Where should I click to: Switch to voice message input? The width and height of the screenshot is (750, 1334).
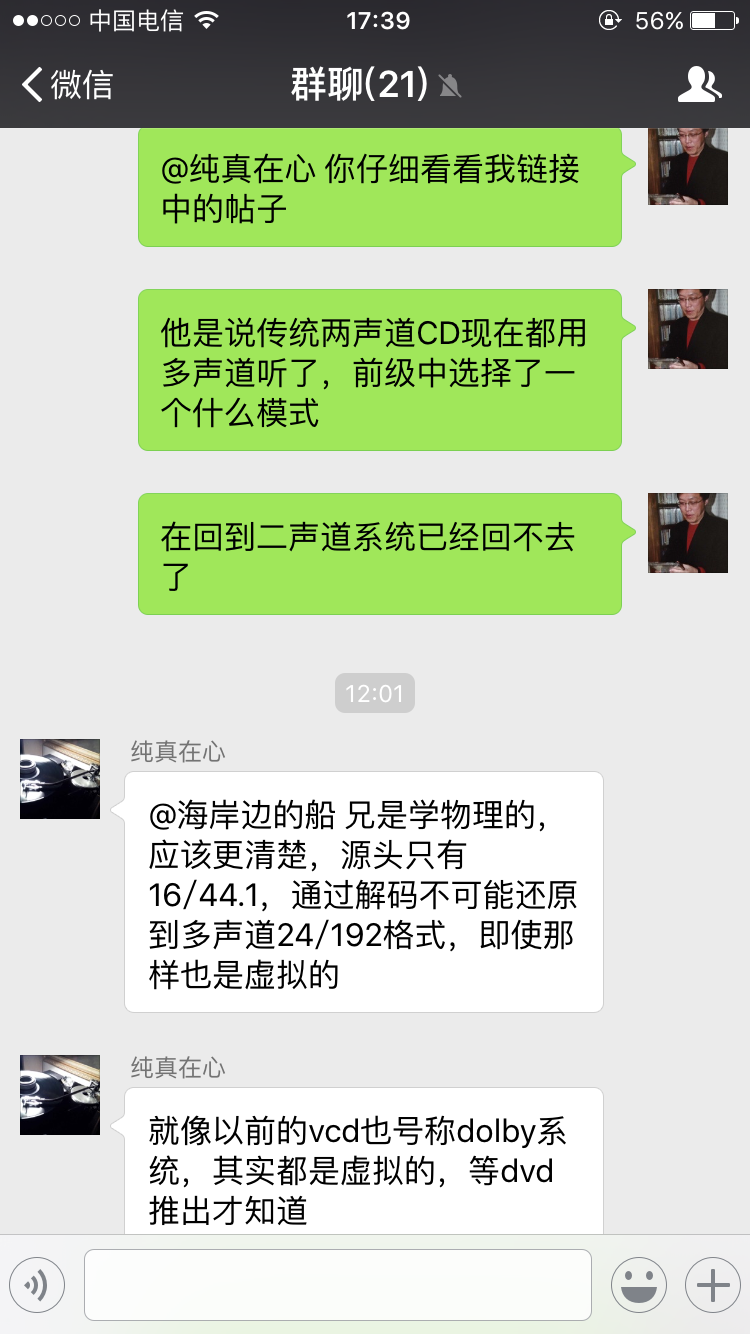[x=37, y=1284]
